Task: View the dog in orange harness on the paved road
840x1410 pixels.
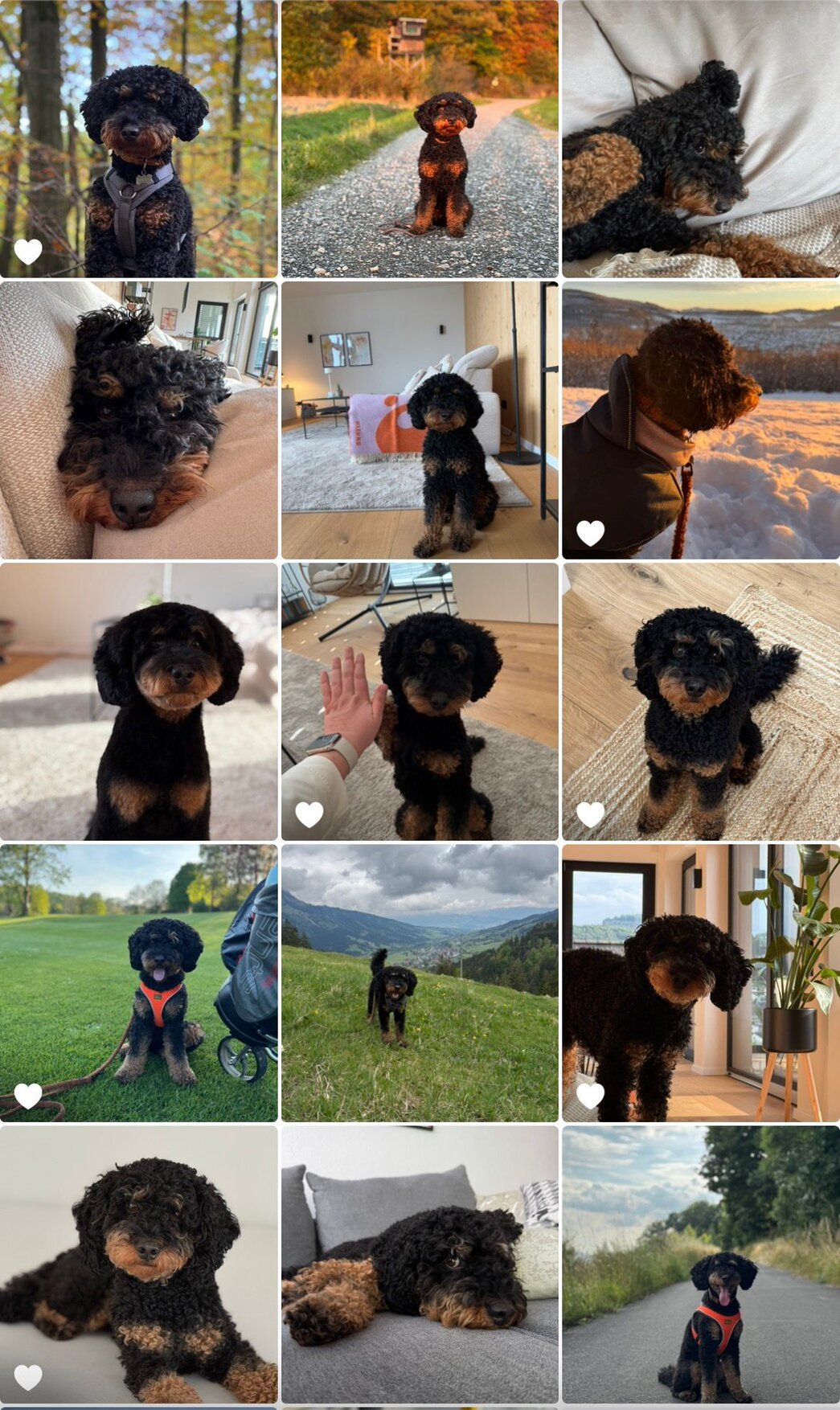Action: [x=701, y=1264]
